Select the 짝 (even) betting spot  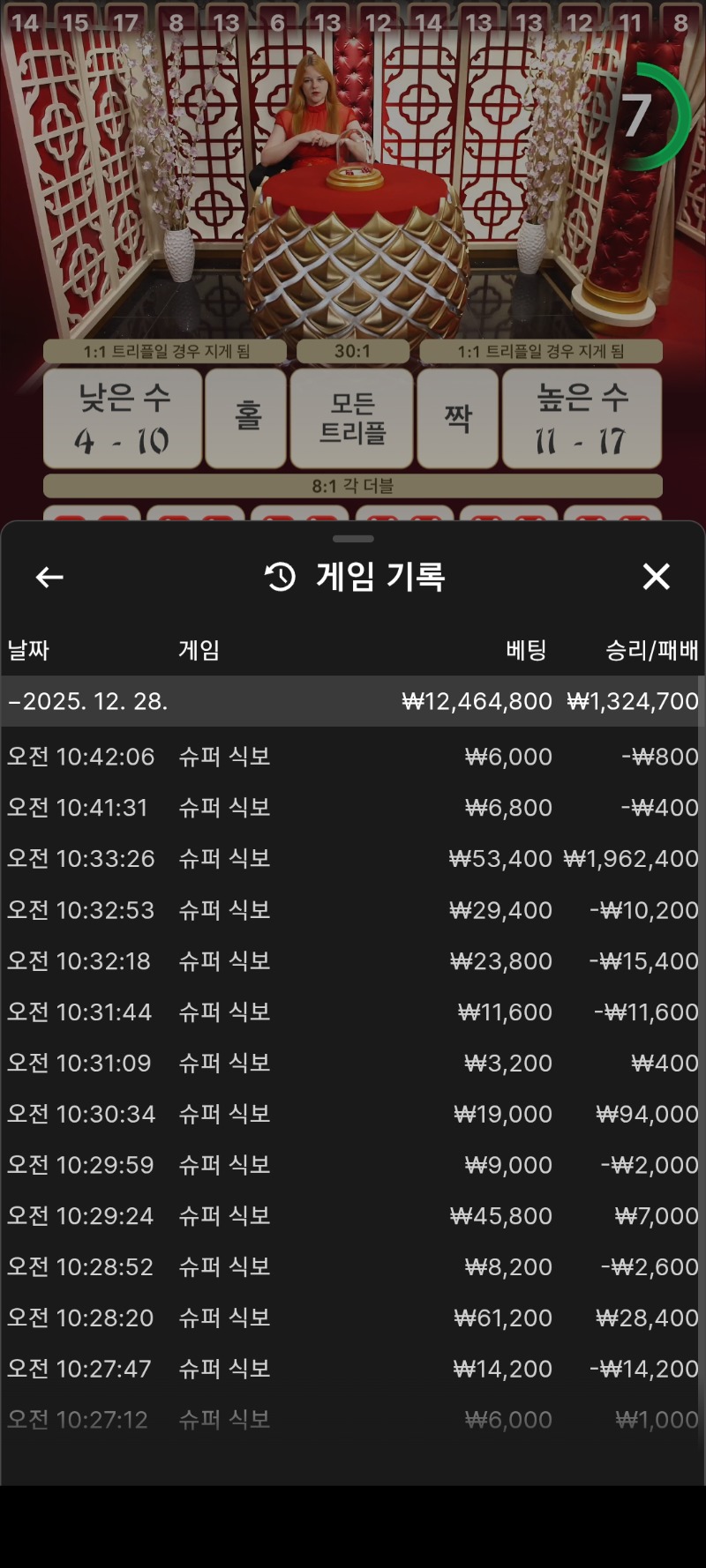coord(458,418)
